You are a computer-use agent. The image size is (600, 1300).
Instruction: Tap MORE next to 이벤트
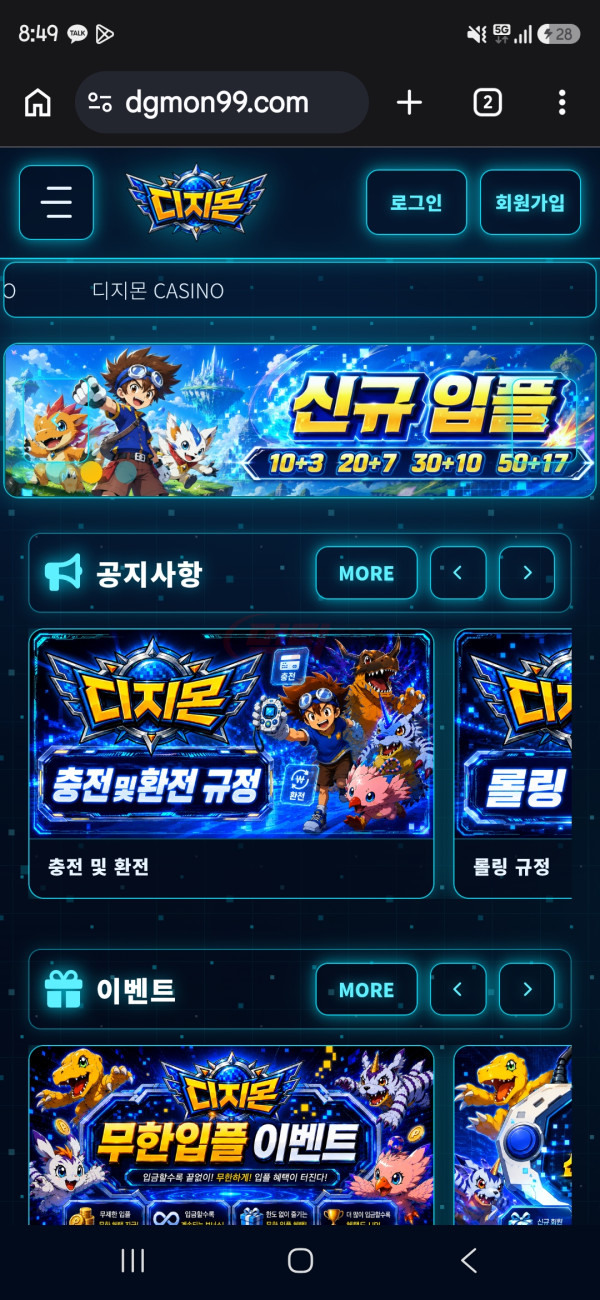coord(367,990)
